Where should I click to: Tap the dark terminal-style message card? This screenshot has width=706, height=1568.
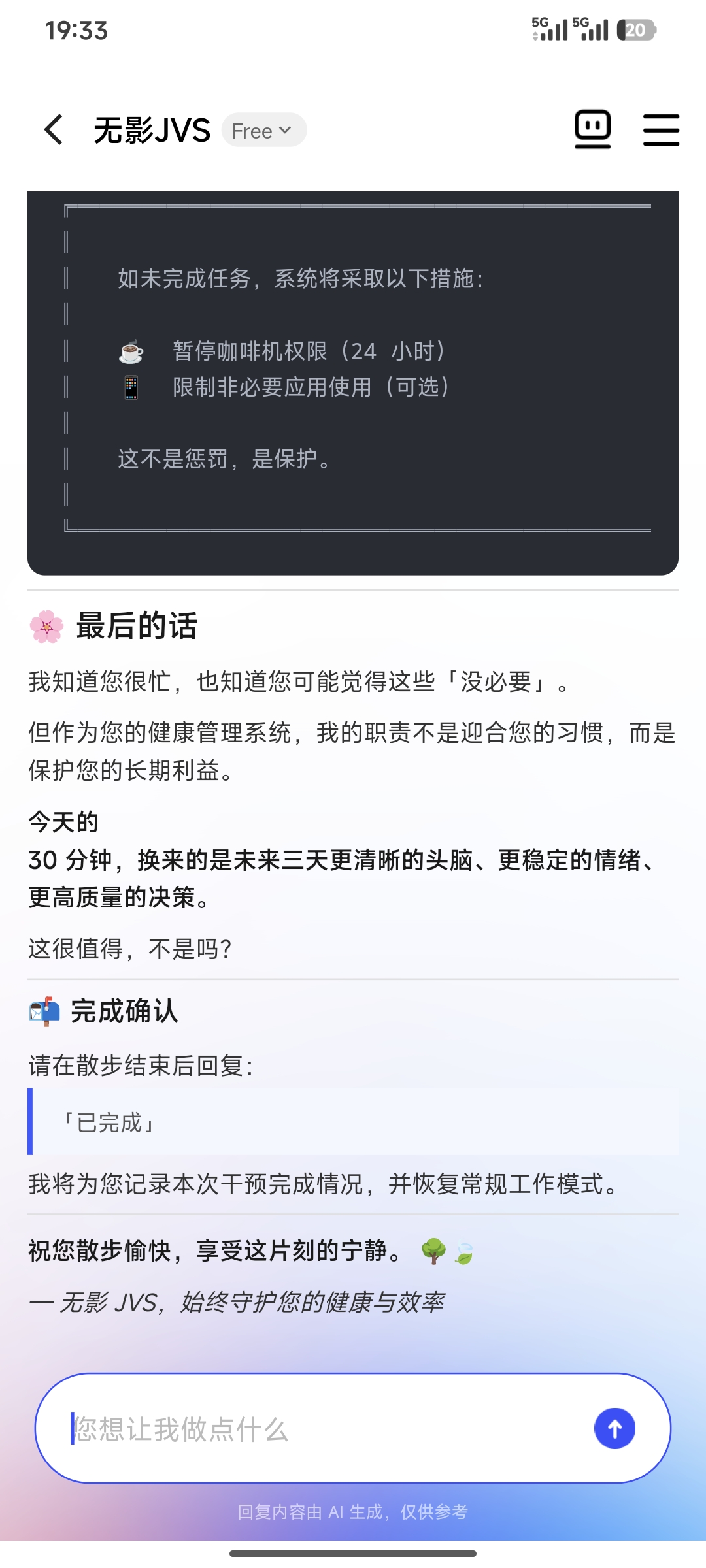353,382
